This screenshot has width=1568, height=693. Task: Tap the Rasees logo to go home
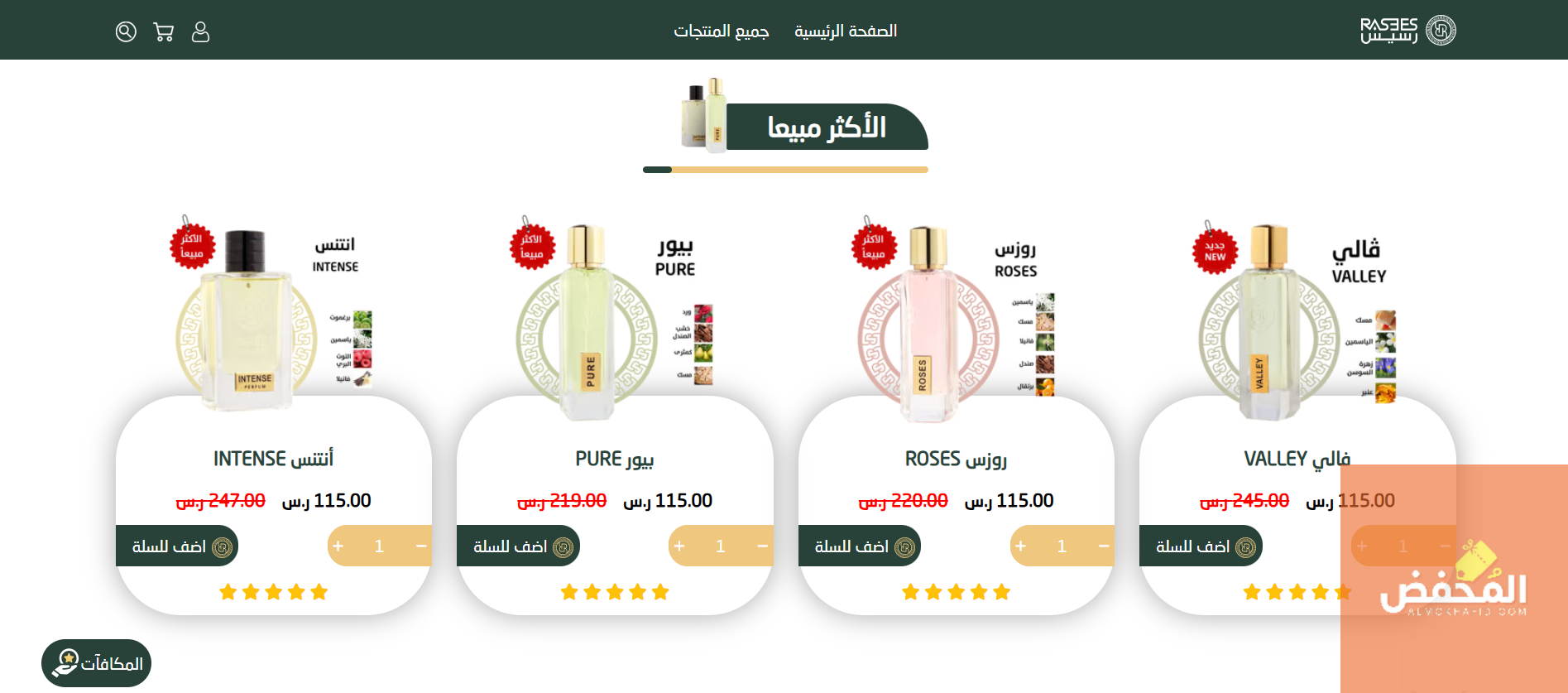pyautogui.click(x=1407, y=31)
